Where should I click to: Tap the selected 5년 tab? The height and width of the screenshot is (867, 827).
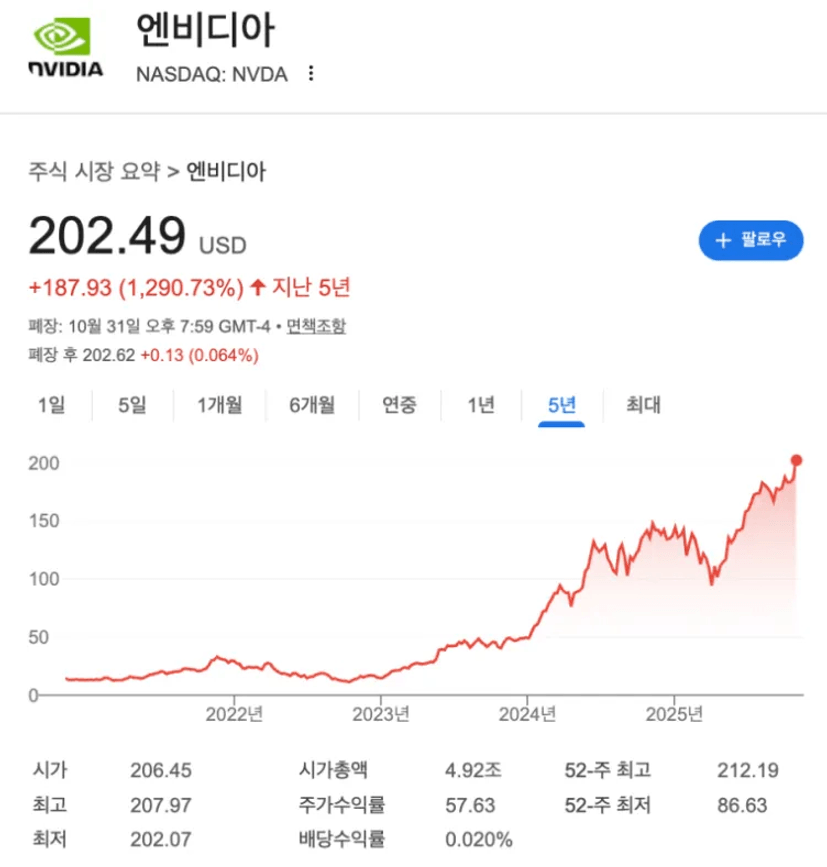(561, 405)
